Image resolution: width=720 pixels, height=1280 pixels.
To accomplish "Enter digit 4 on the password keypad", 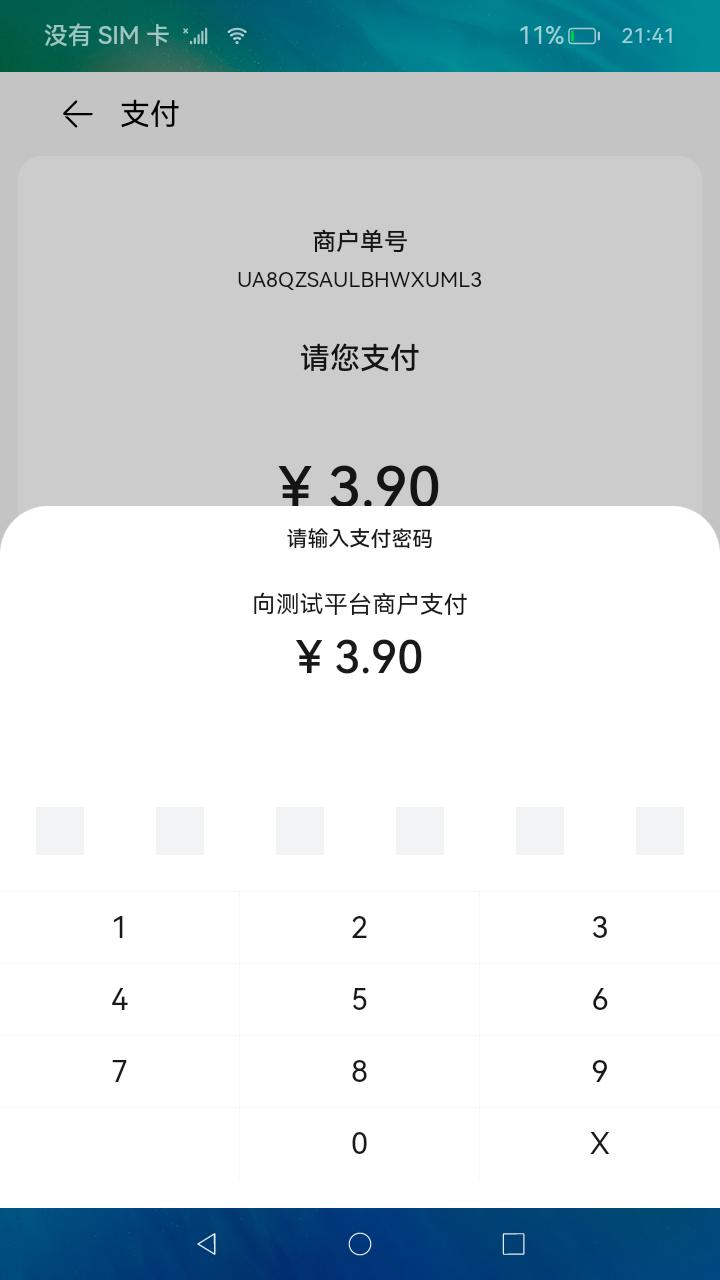I will 119,999.
